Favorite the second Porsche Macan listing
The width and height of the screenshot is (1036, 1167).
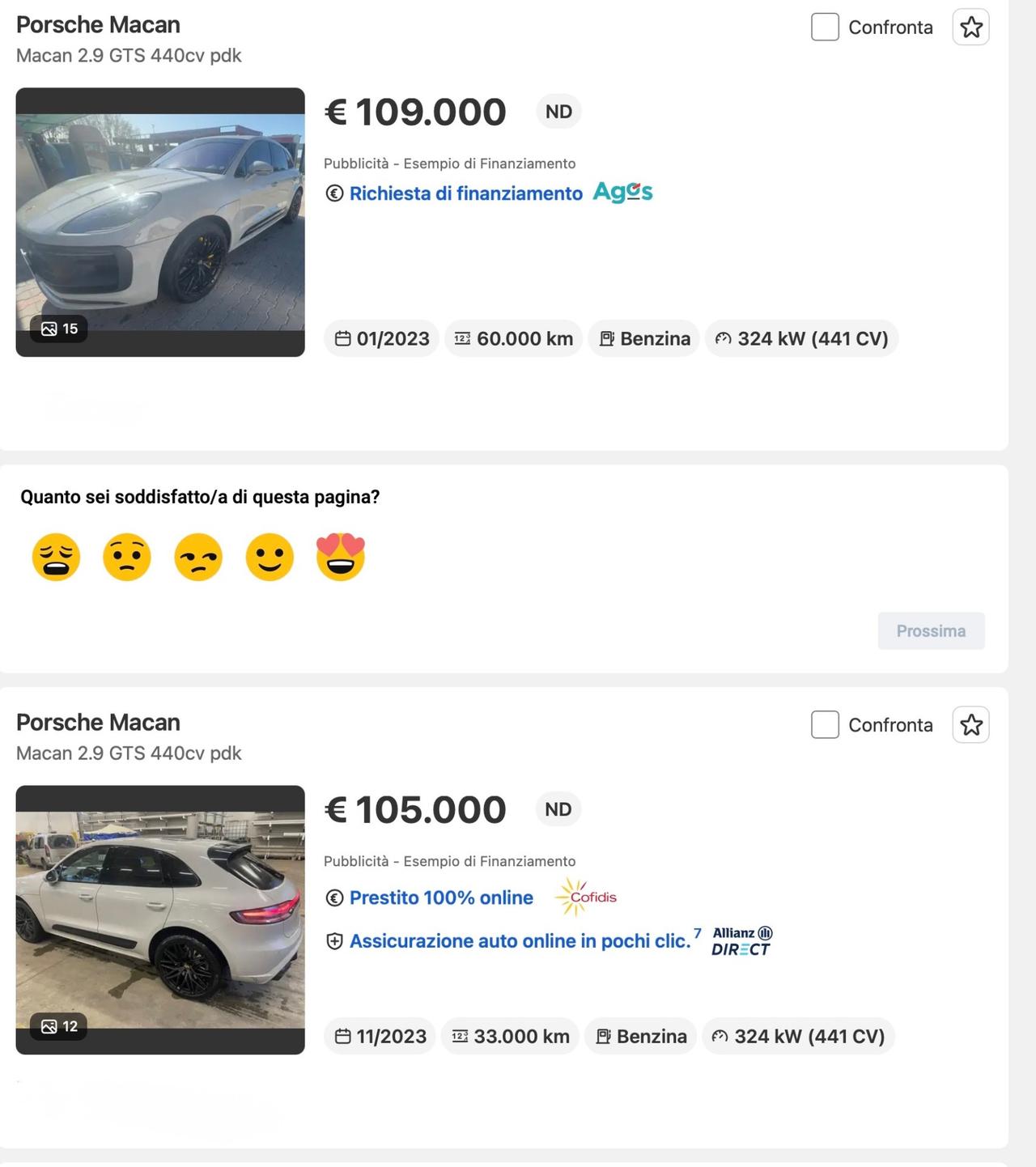coord(970,724)
